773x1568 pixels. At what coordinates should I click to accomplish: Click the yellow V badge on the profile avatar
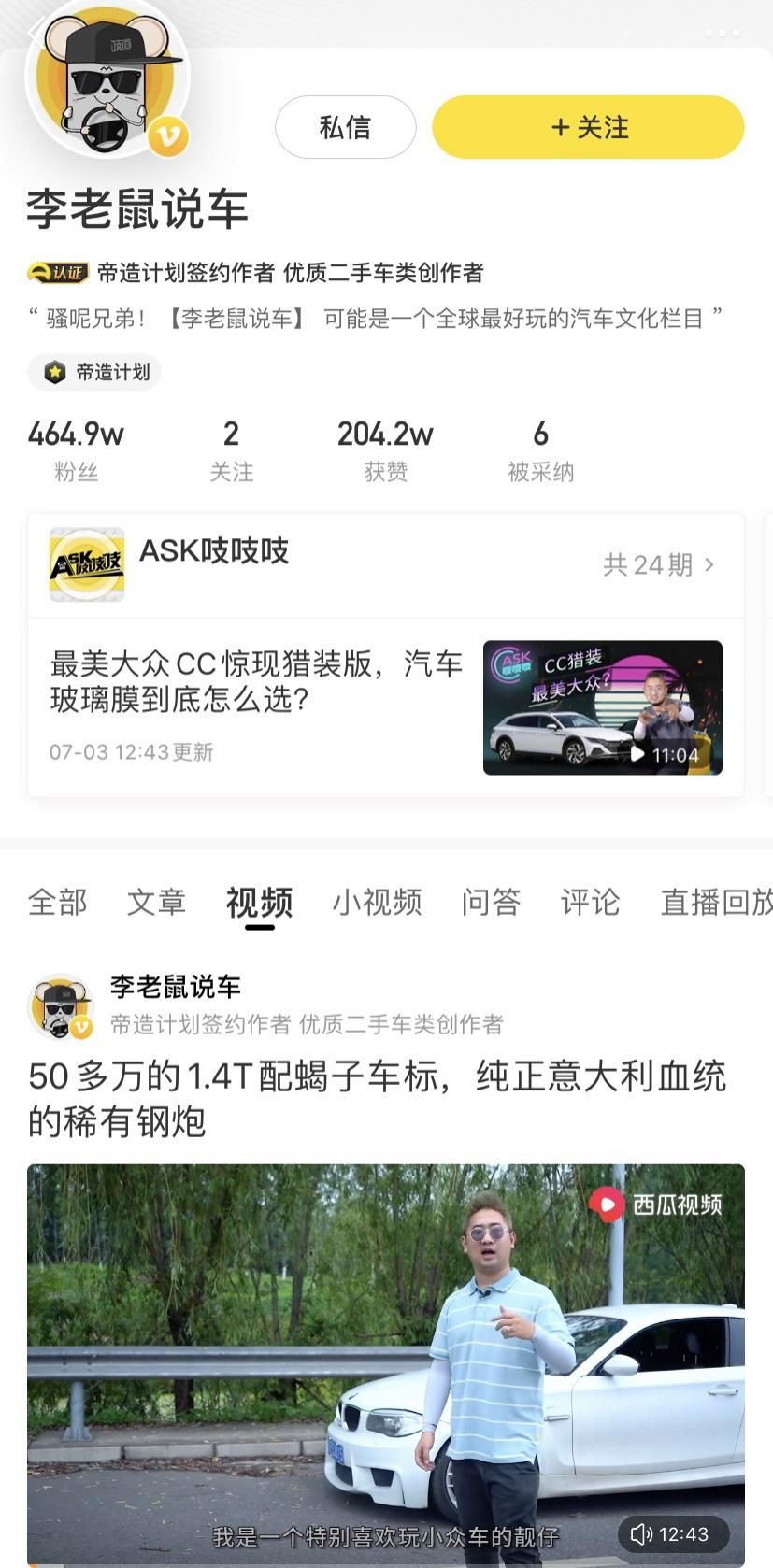click(167, 138)
